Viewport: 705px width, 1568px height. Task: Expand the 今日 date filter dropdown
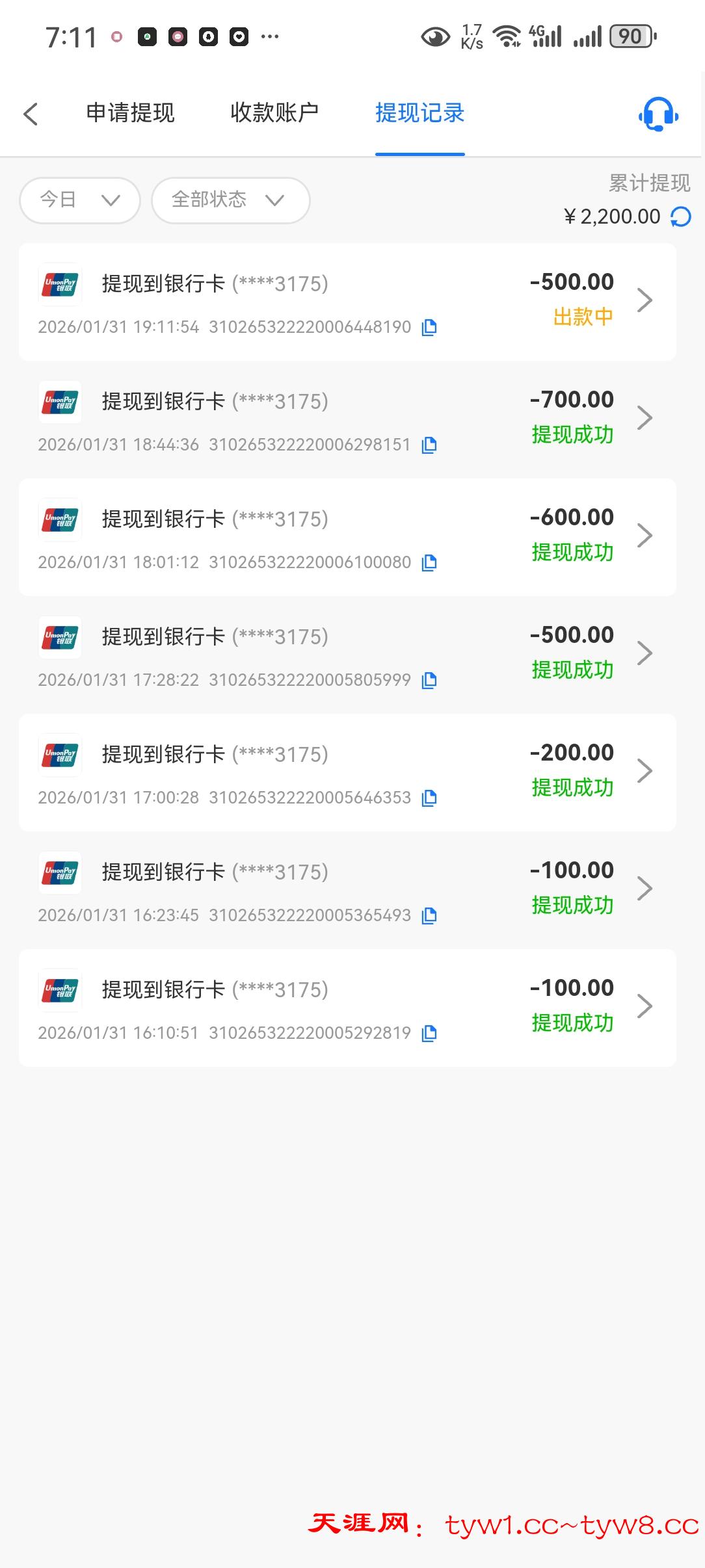tap(80, 200)
